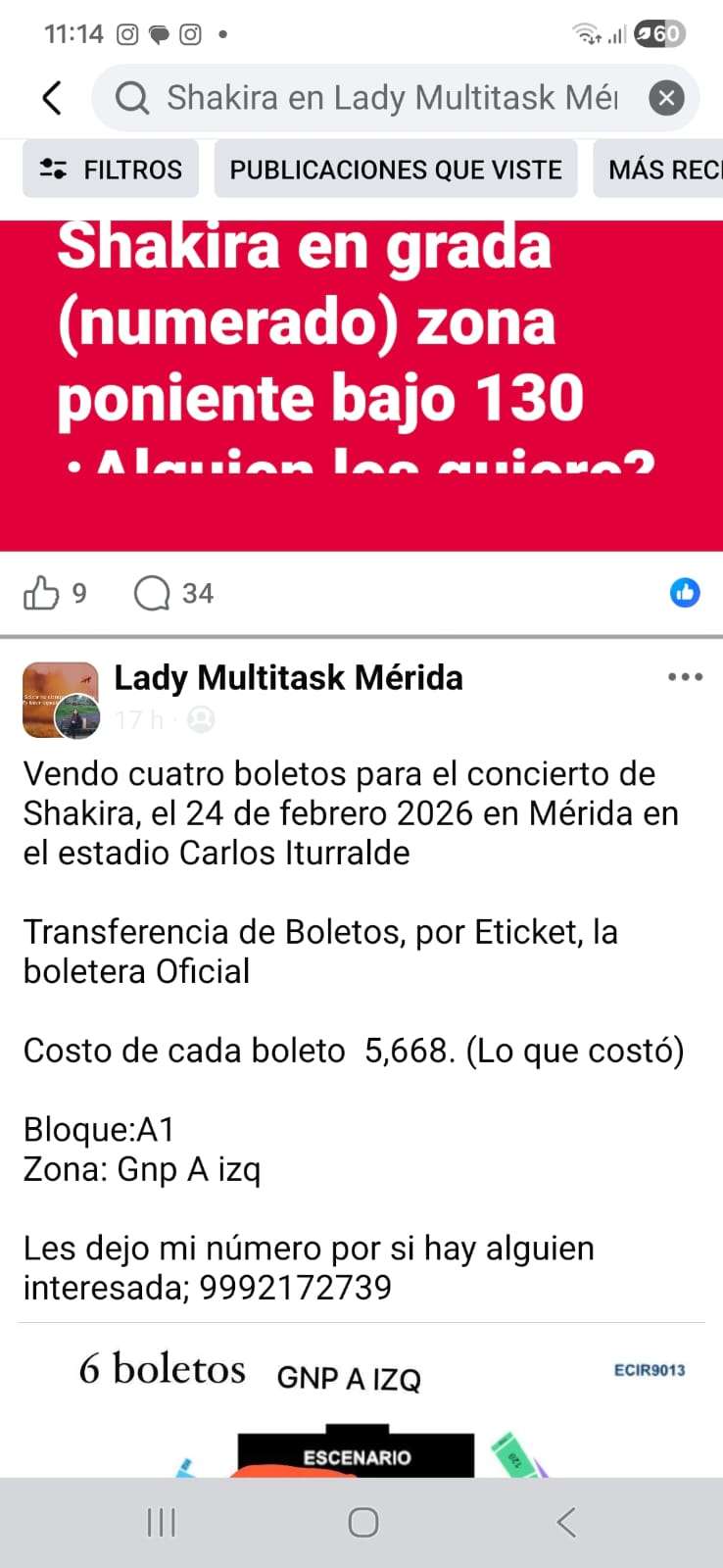The height and width of the screenshot is (1568, 723).
Task: Like the Shakira en grada post
Action: (x=42, y=593)
